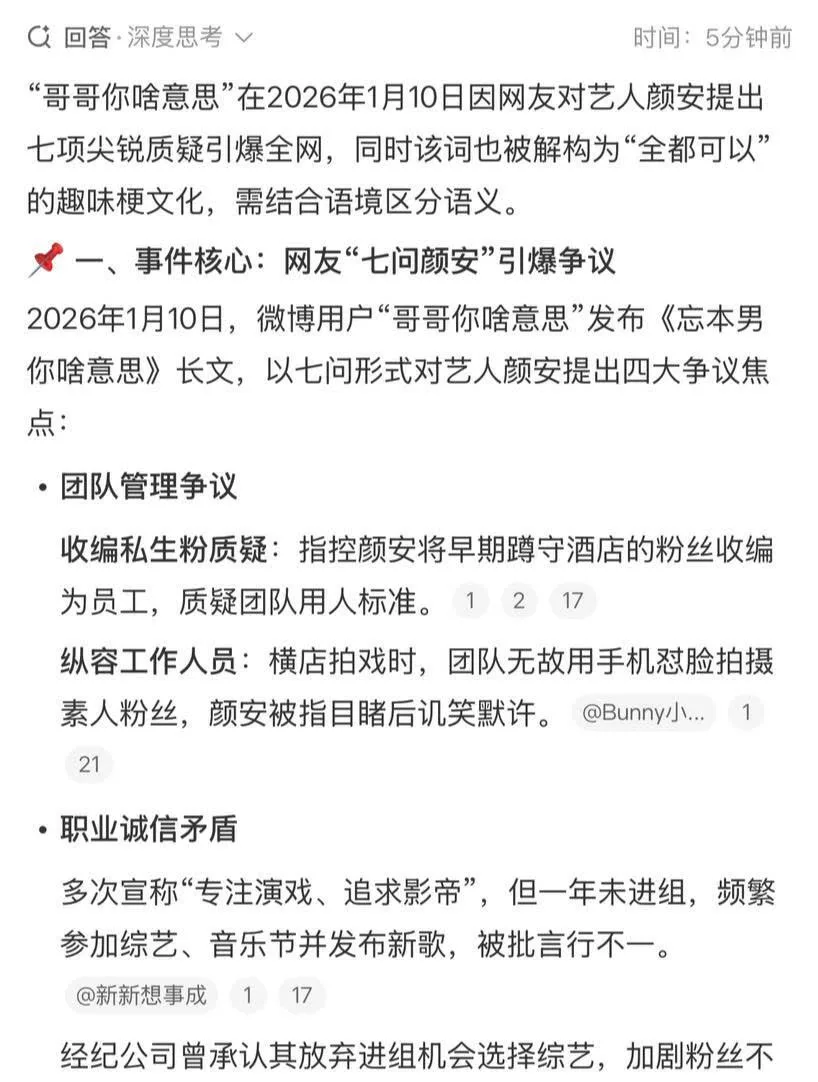The height and width of the screenshot is (1082, 818).
Task: Open citation 21
Action: pyautogui.click(x=89, y=764)
